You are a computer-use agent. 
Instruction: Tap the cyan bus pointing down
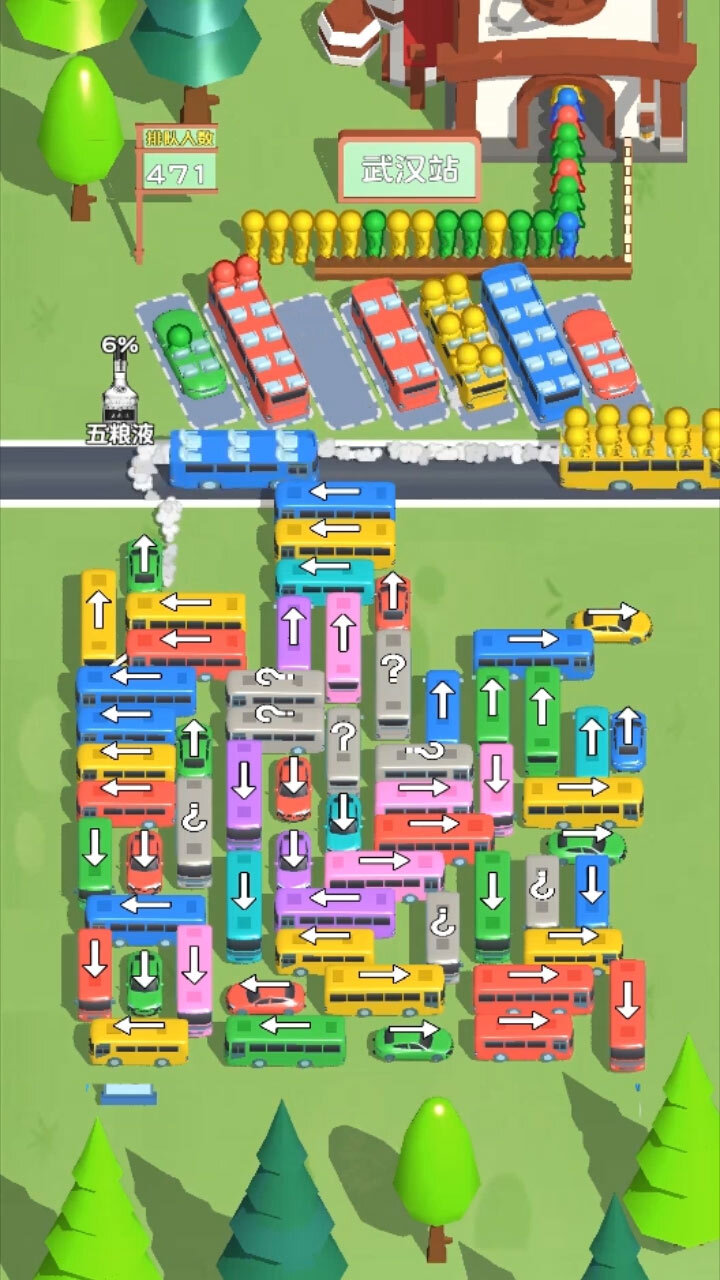point(243,903)
